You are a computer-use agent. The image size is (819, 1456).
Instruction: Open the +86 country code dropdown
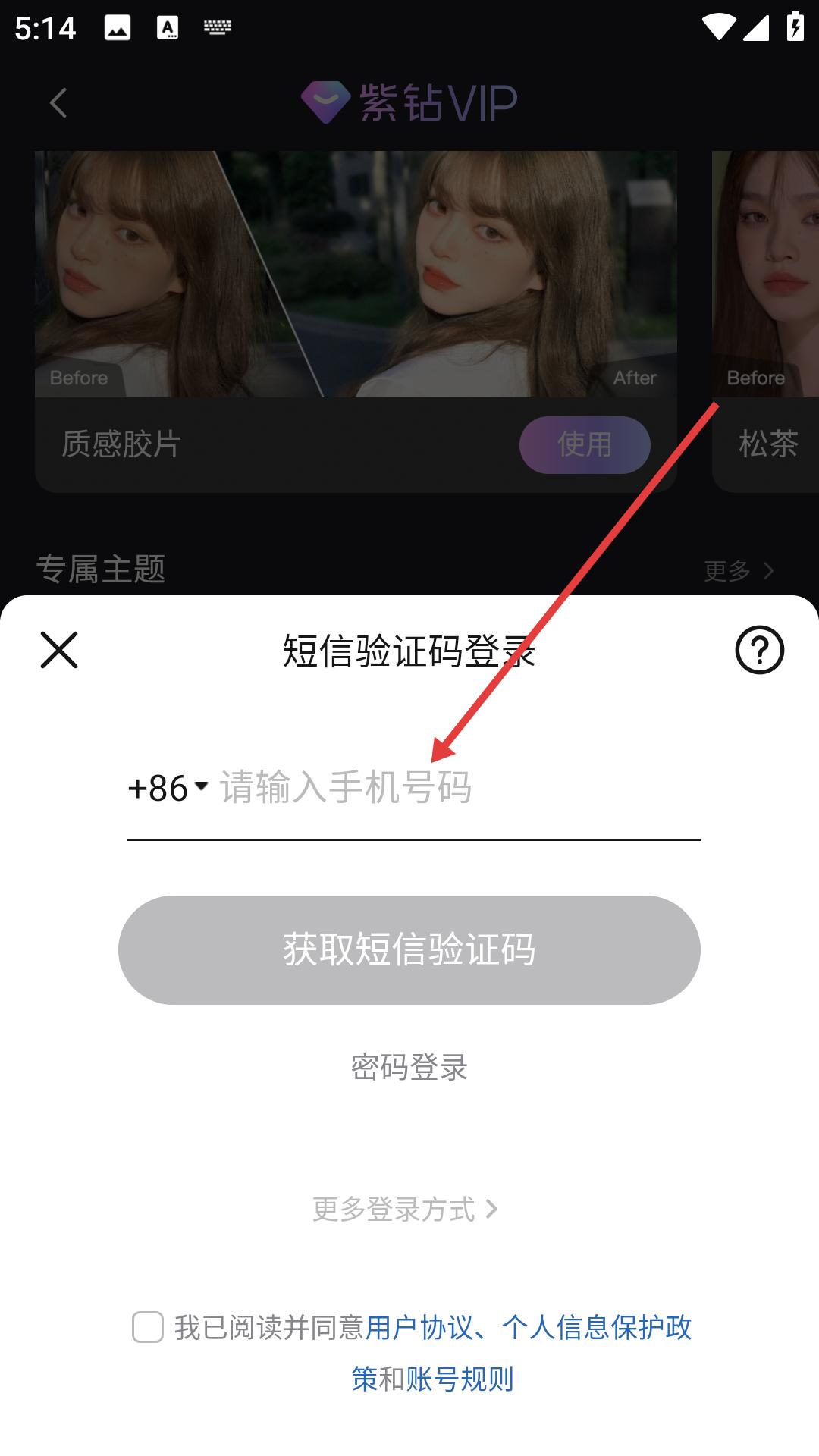coord(168,788)
